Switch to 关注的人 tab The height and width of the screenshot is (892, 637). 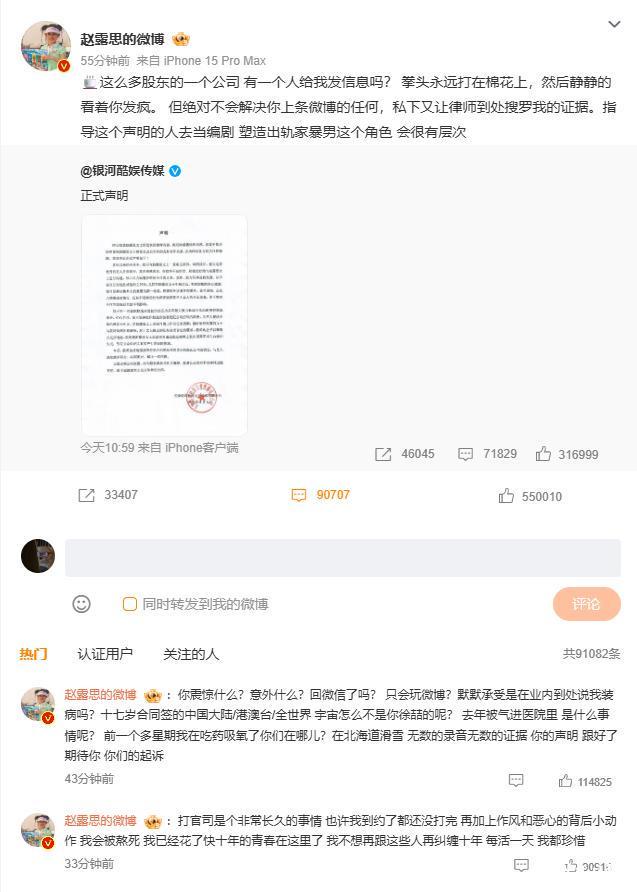point(191,654)
